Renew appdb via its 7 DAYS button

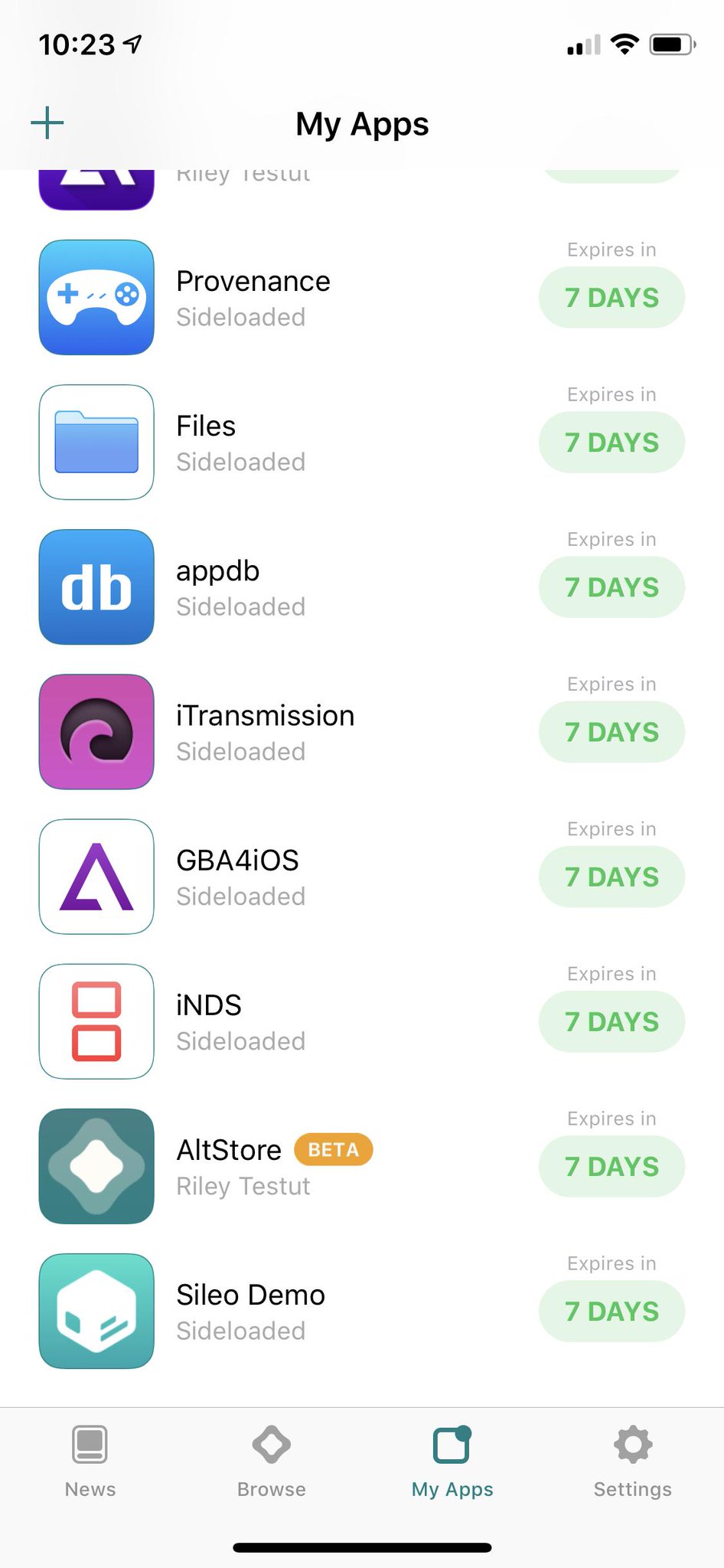point(611,587)
